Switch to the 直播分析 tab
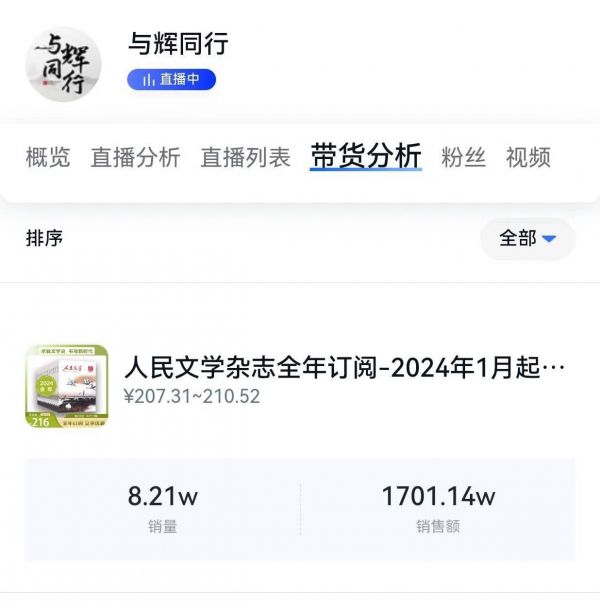The image size is (600, 607). (135, 158)
